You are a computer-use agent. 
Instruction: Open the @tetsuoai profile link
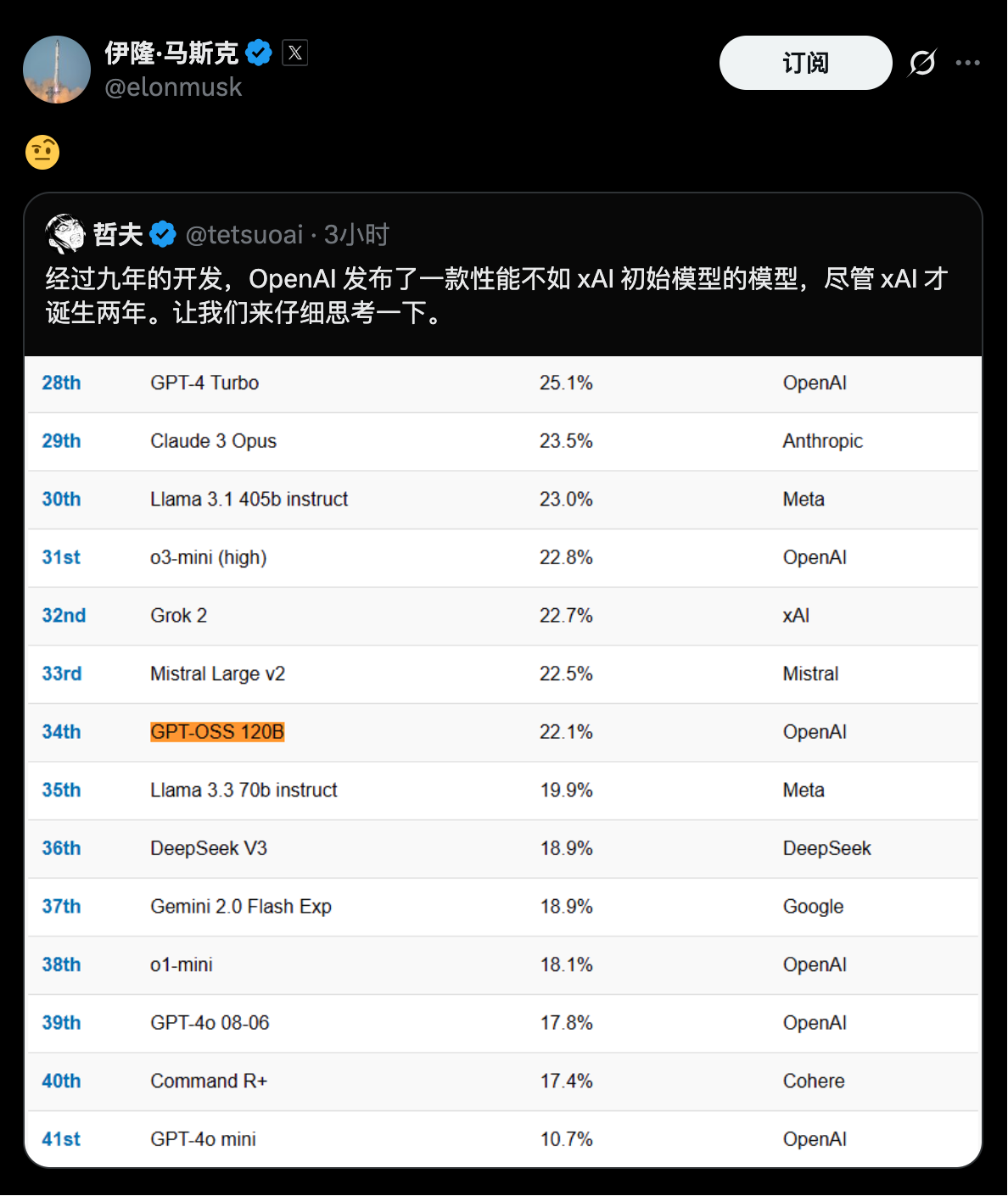click(x=244, y=234)
